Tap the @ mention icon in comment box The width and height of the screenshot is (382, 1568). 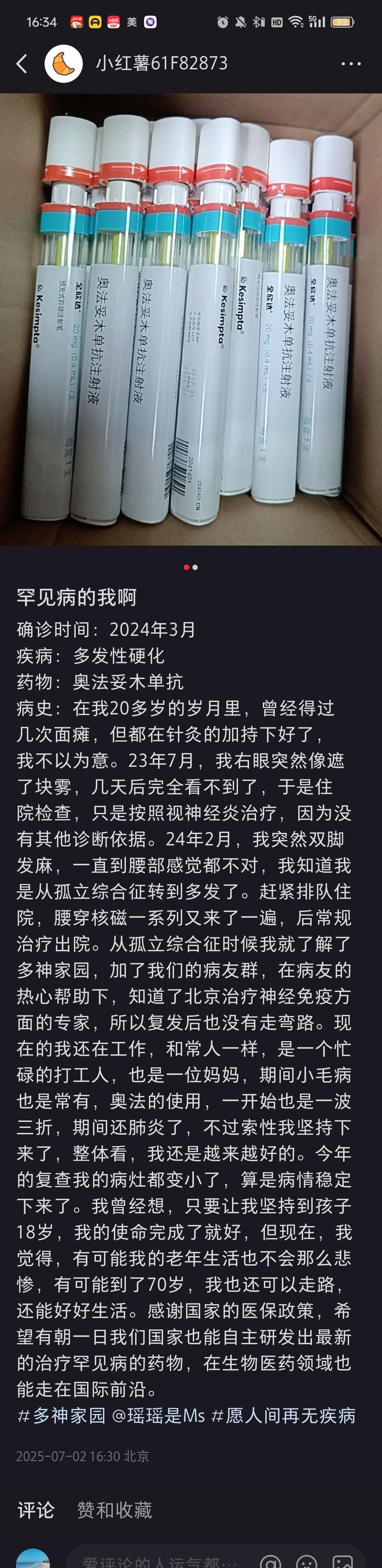click(x=270, y=1561)
